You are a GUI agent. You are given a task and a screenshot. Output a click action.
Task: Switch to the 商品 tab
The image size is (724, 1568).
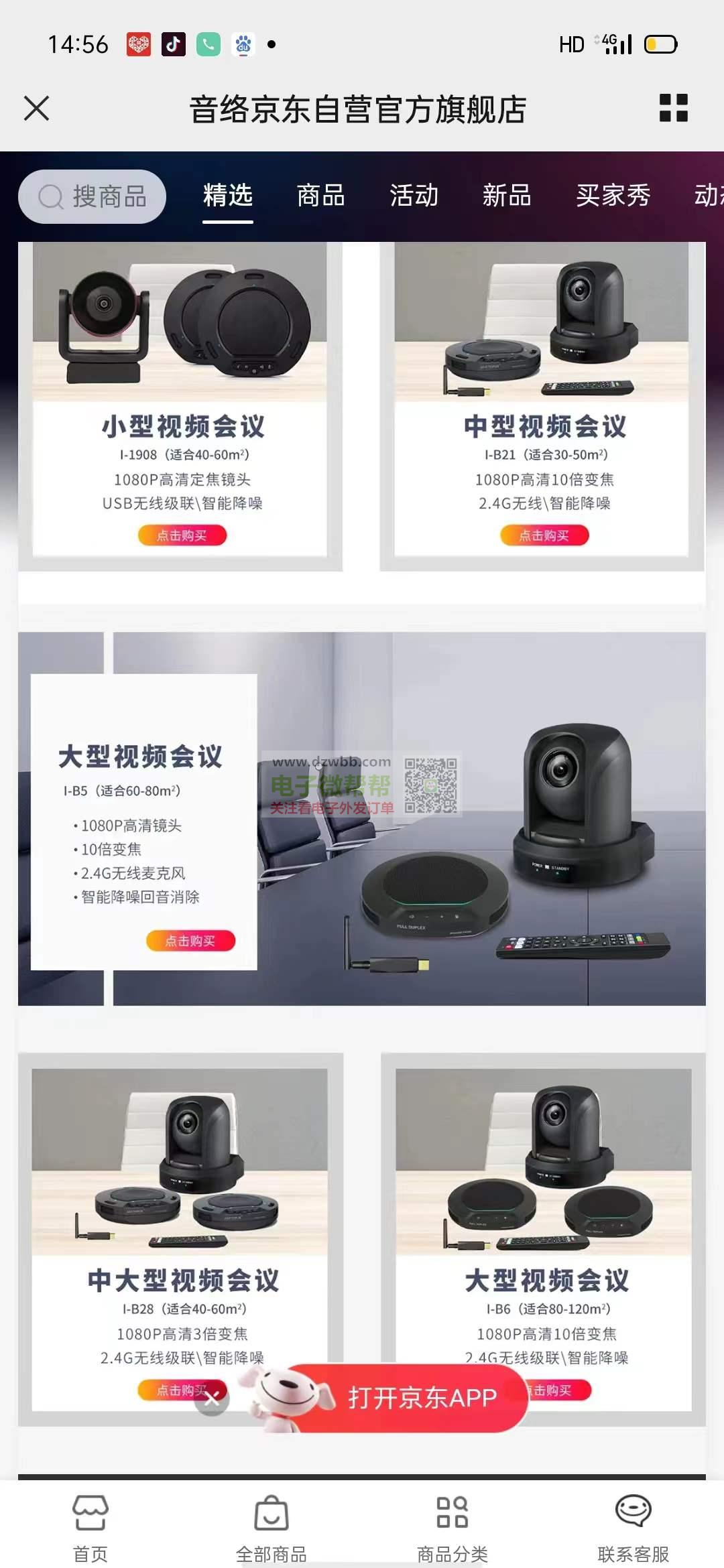[x=320, y=196]
